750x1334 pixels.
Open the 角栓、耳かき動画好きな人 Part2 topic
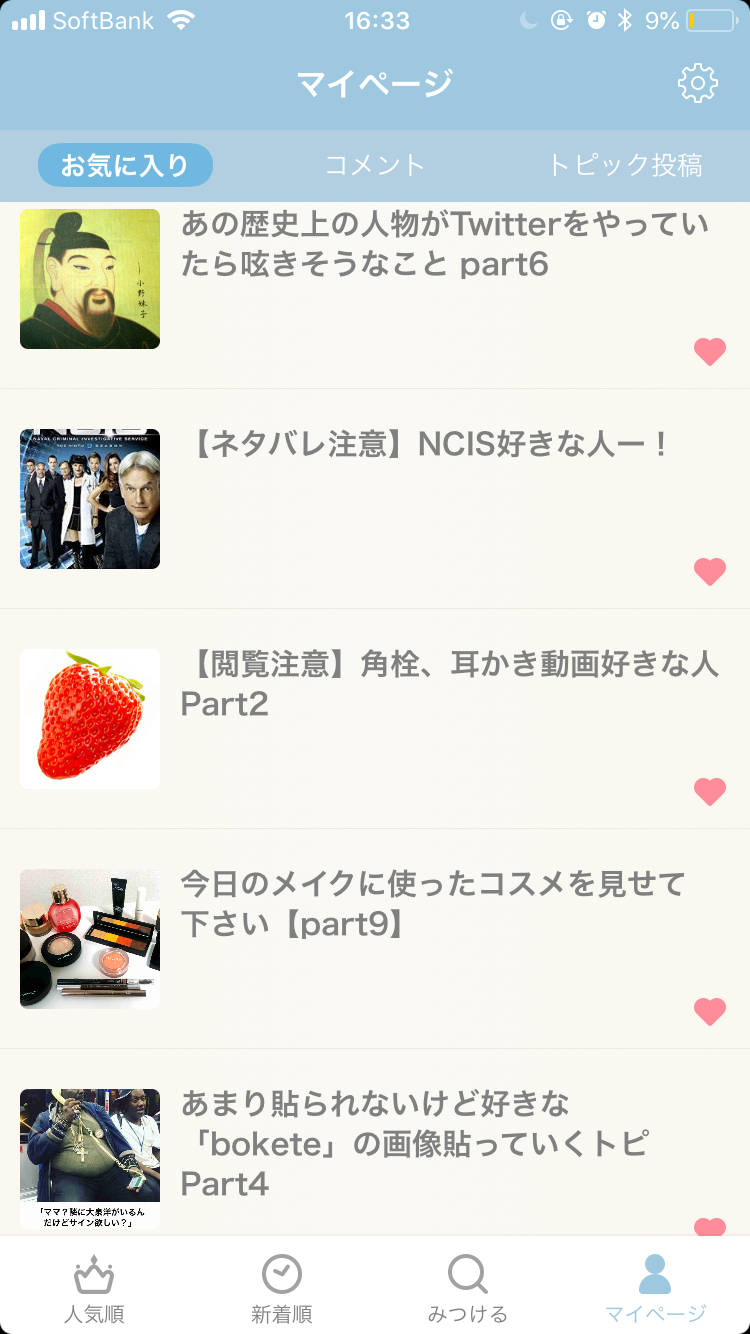(x=450, y=684)
